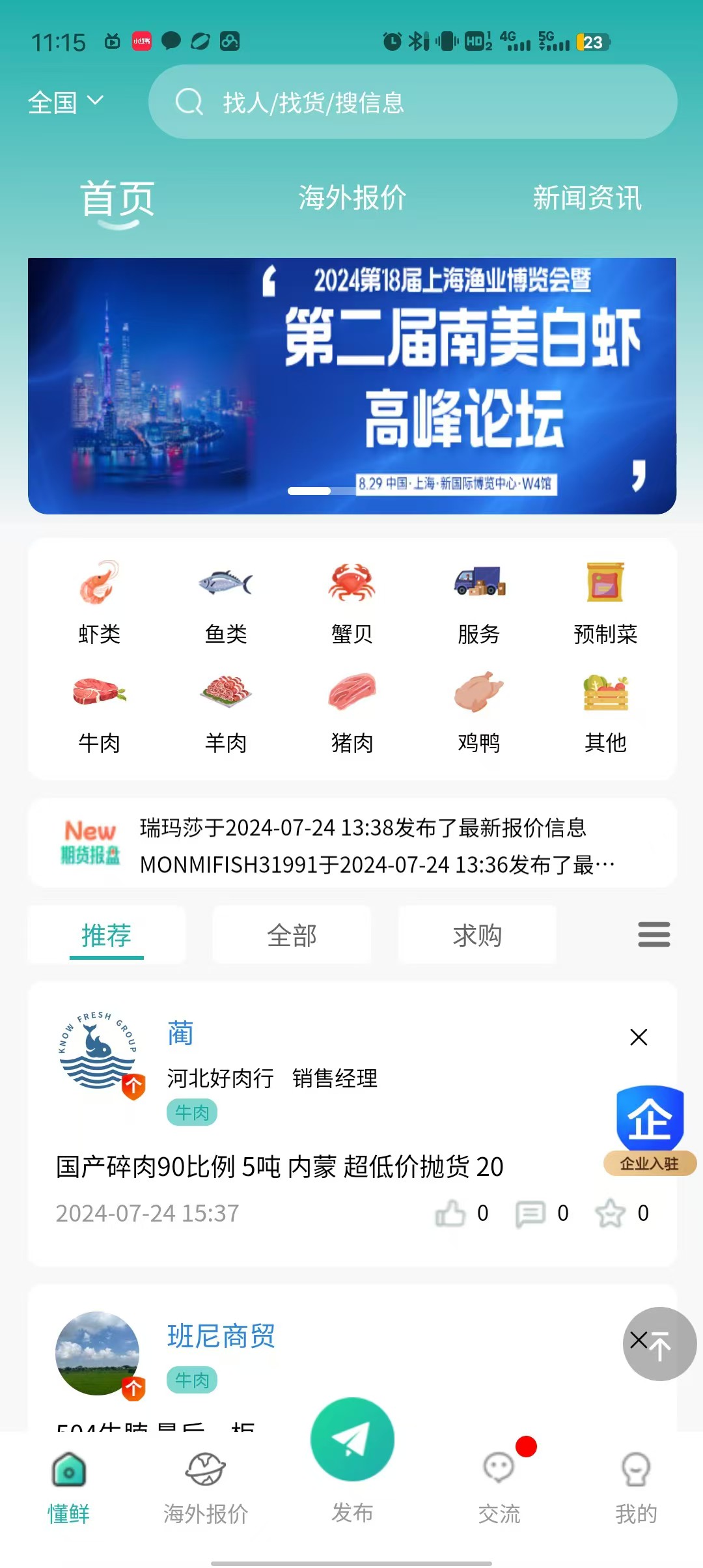
Task: Tap the 企业入驻 floating badge
Action: coord(650,1130)
